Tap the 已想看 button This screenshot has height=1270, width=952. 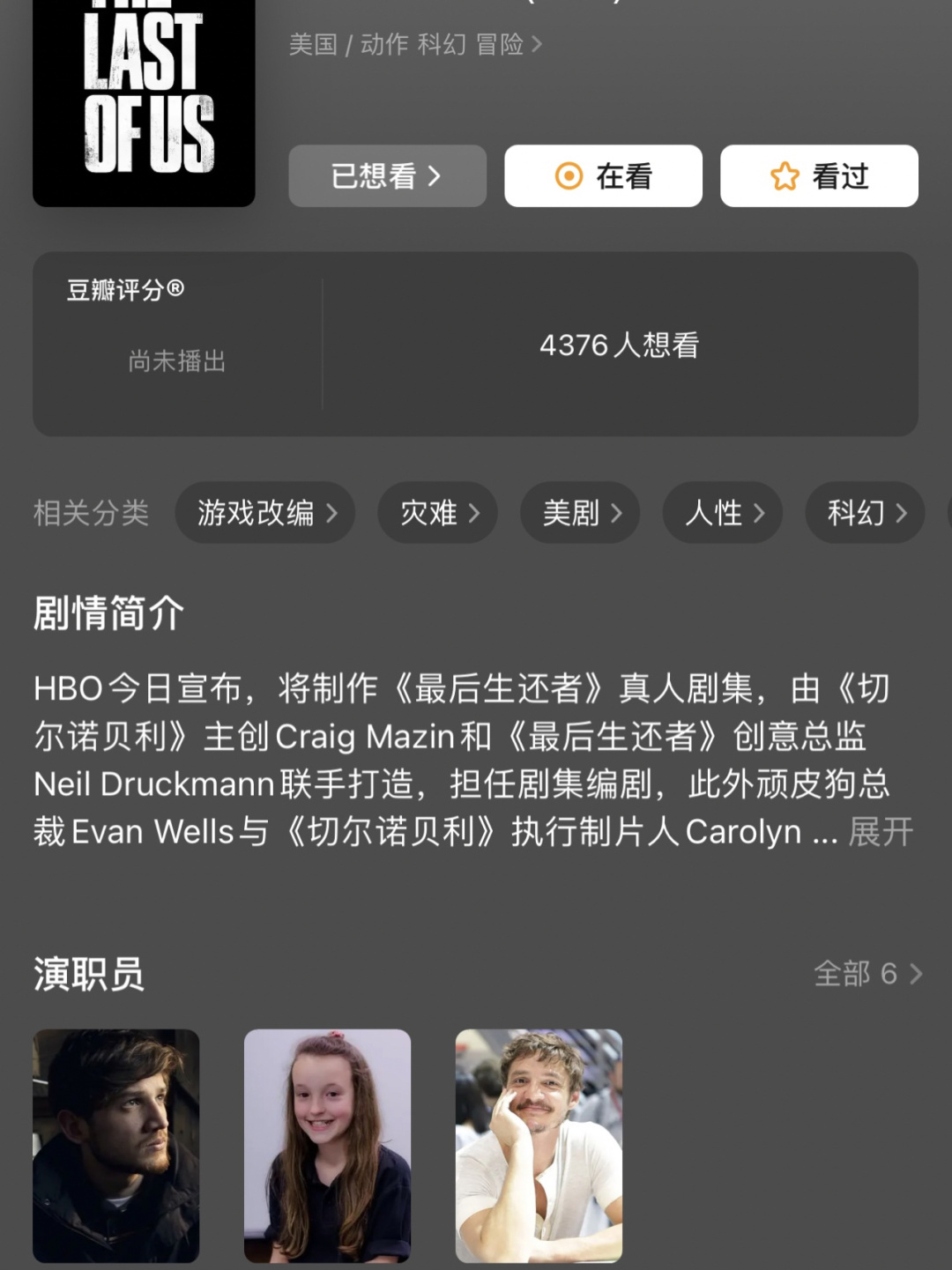coord(387,176)
